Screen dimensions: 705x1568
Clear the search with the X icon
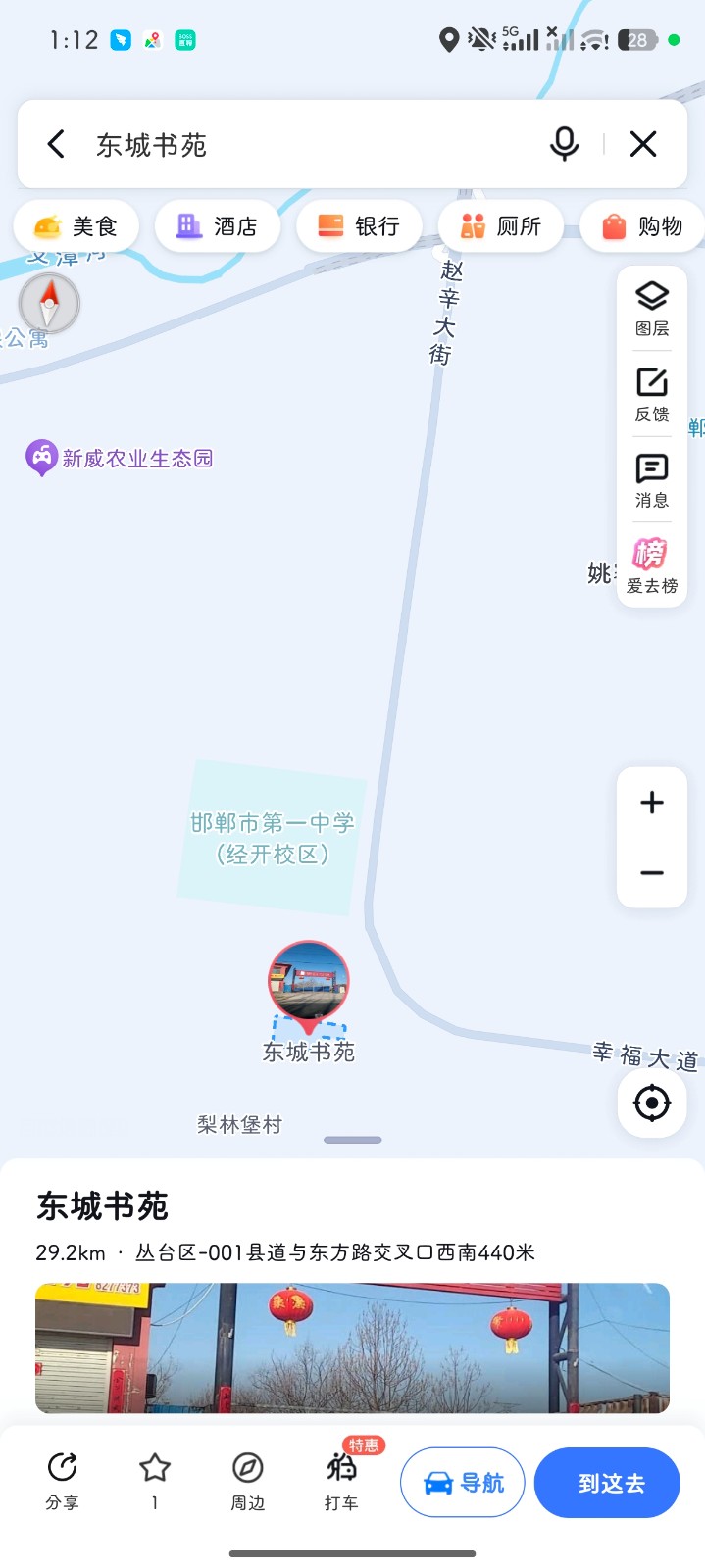tap(643, 144)
